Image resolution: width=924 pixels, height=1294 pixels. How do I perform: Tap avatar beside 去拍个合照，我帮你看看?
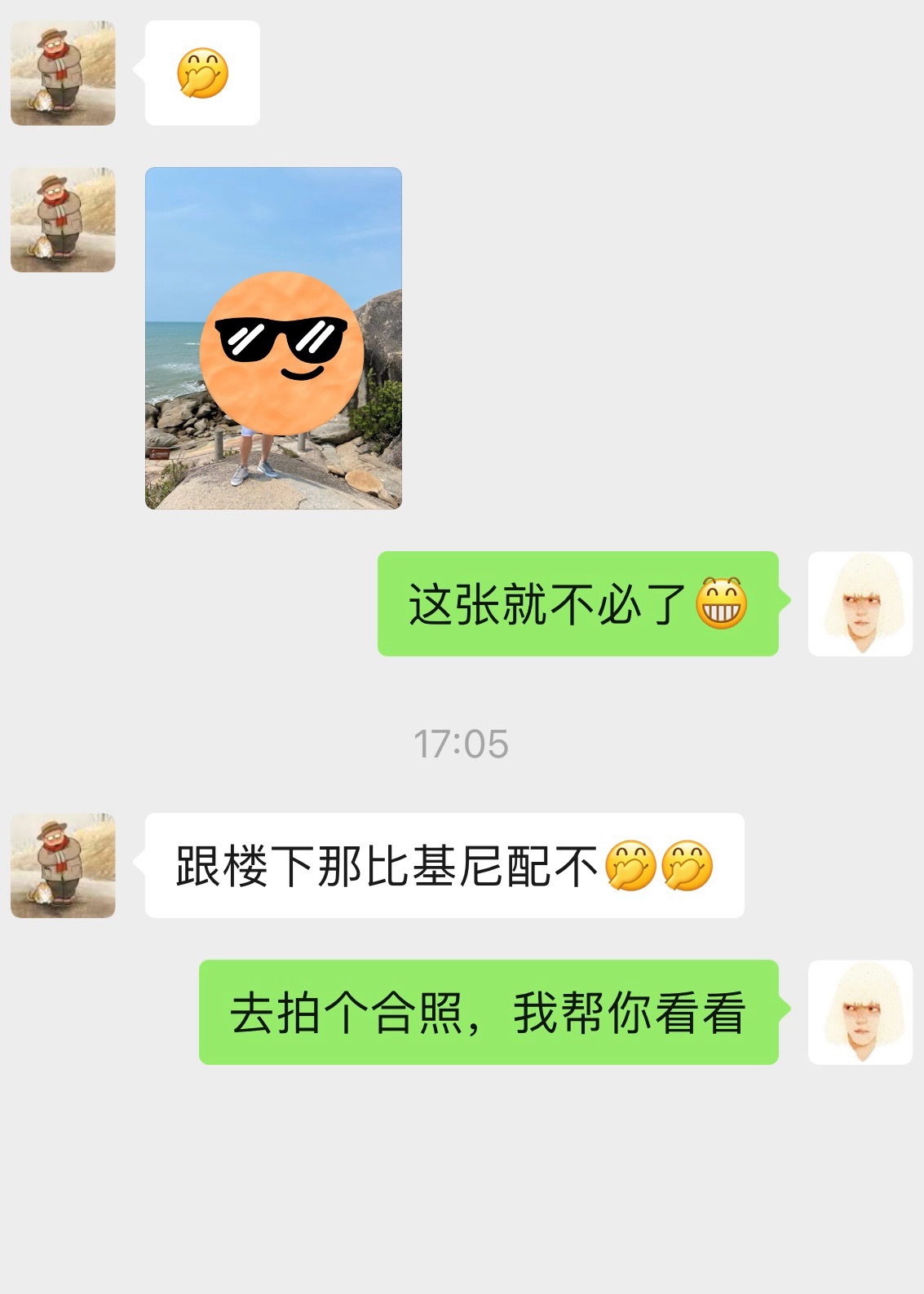click(860, 1012)
